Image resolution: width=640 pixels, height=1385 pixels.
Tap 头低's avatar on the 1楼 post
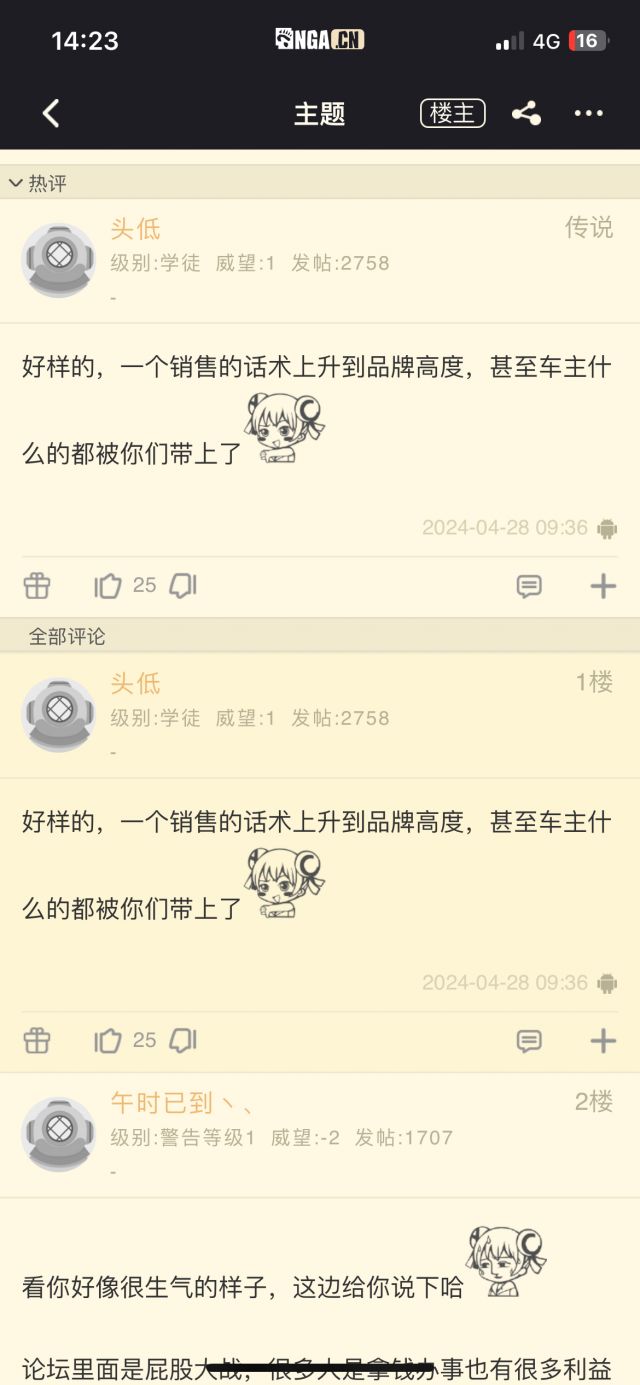pyautogui.click(x=59, y=715)
